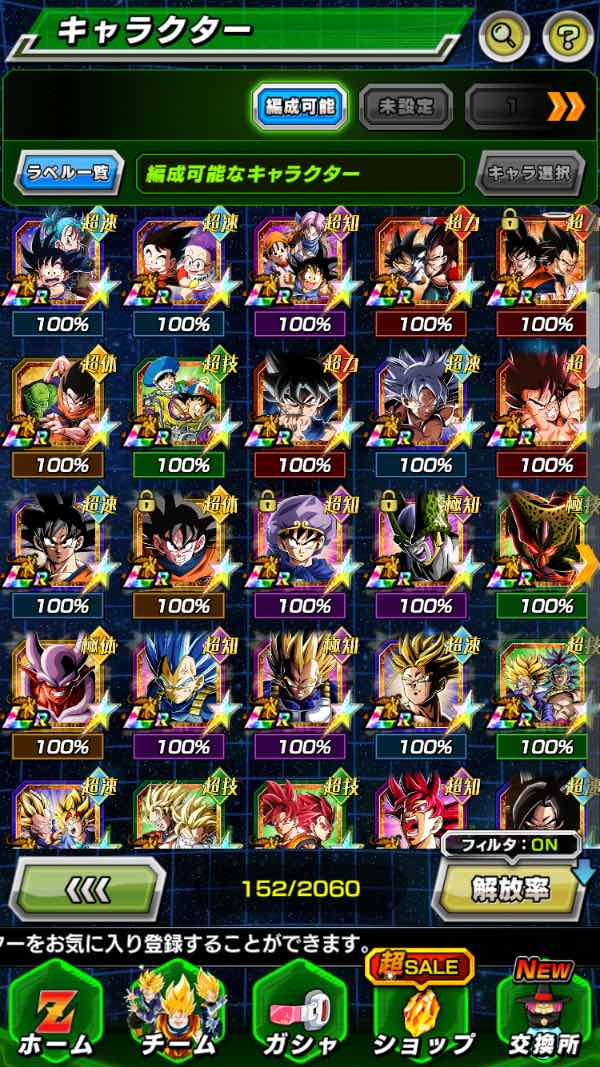
Task: Open the question mark help icon
Action: tap(566, 37)
